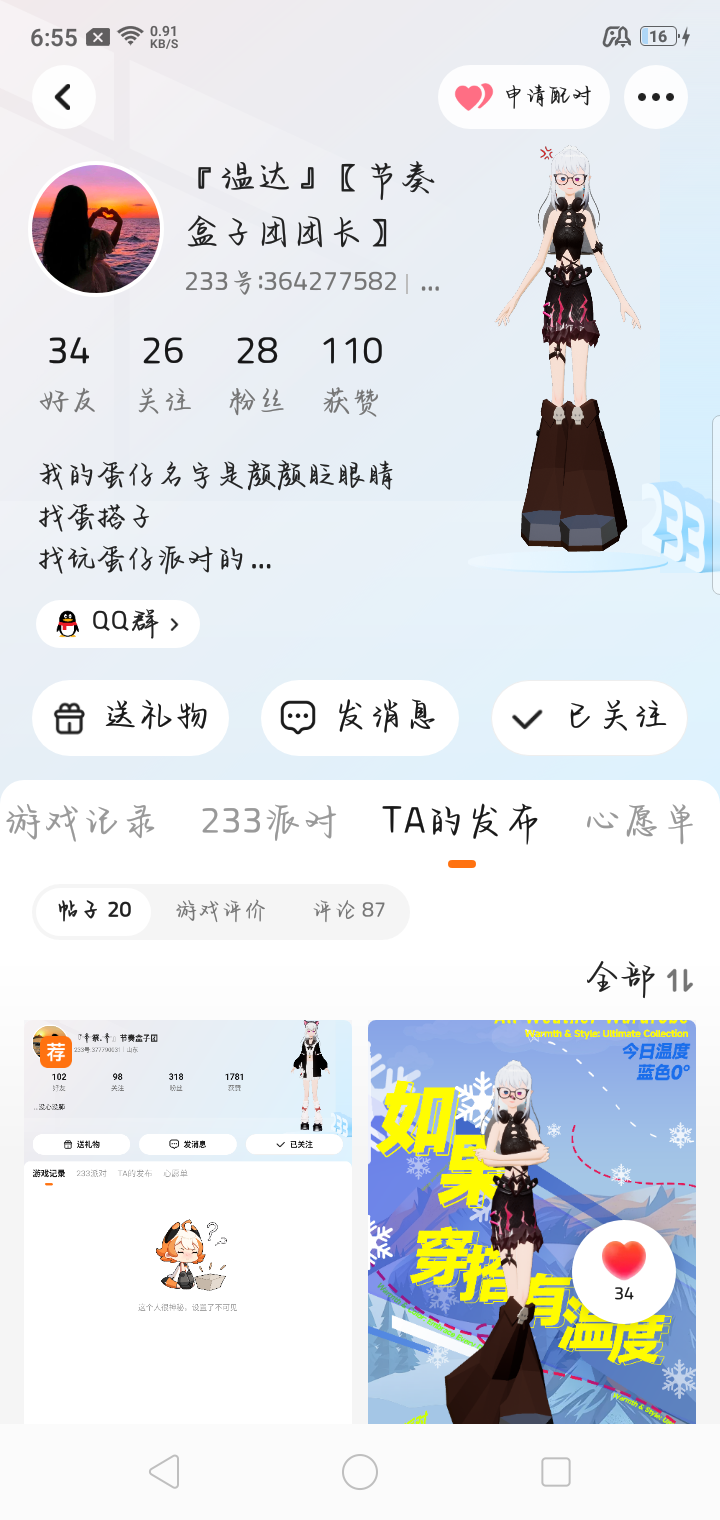Switch to the 游戏记录 tab
This screenshot has height=1520, width=720.
[x=81, y=822]
